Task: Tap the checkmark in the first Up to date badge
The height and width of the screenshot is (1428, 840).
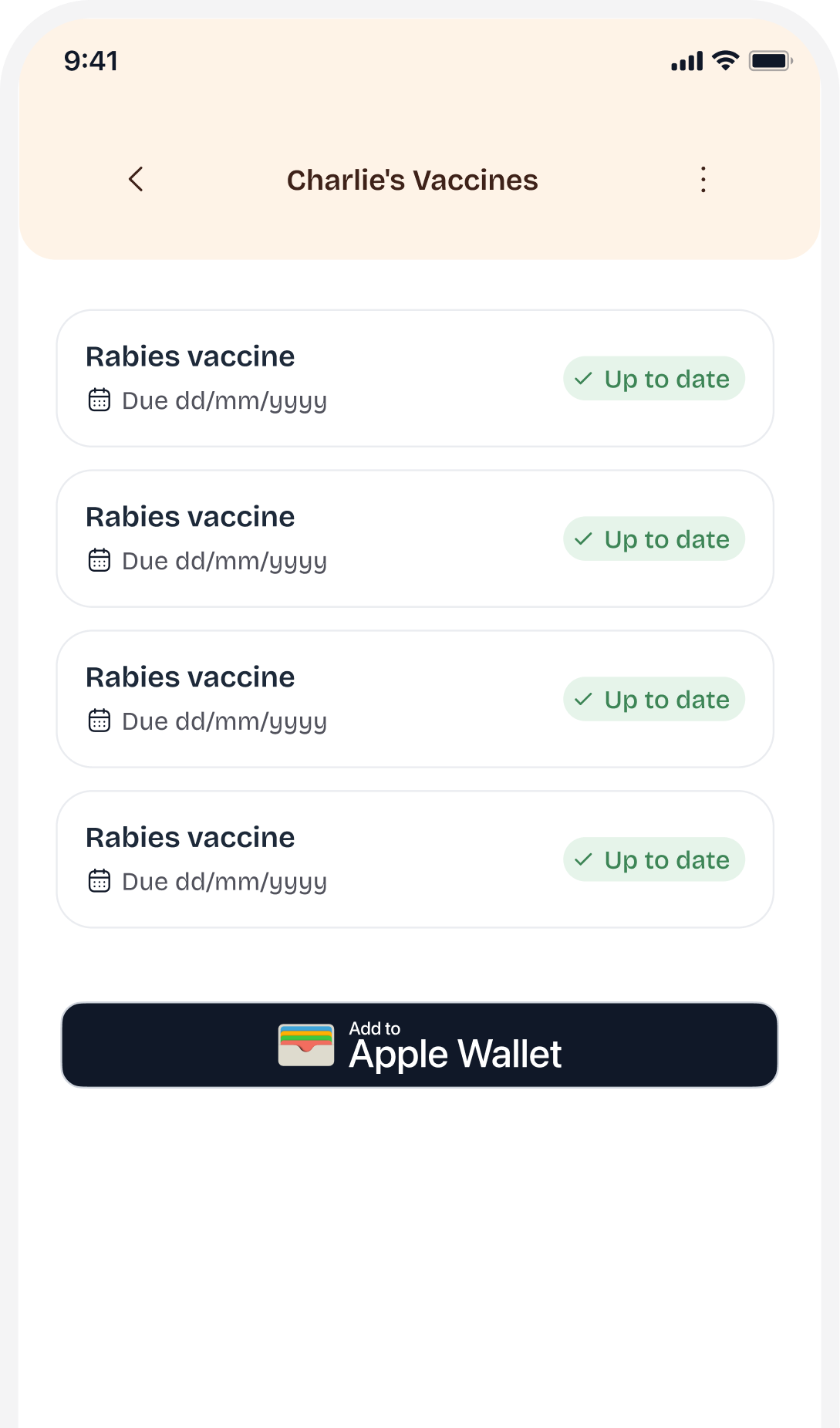Action: (x=583, y=379)
